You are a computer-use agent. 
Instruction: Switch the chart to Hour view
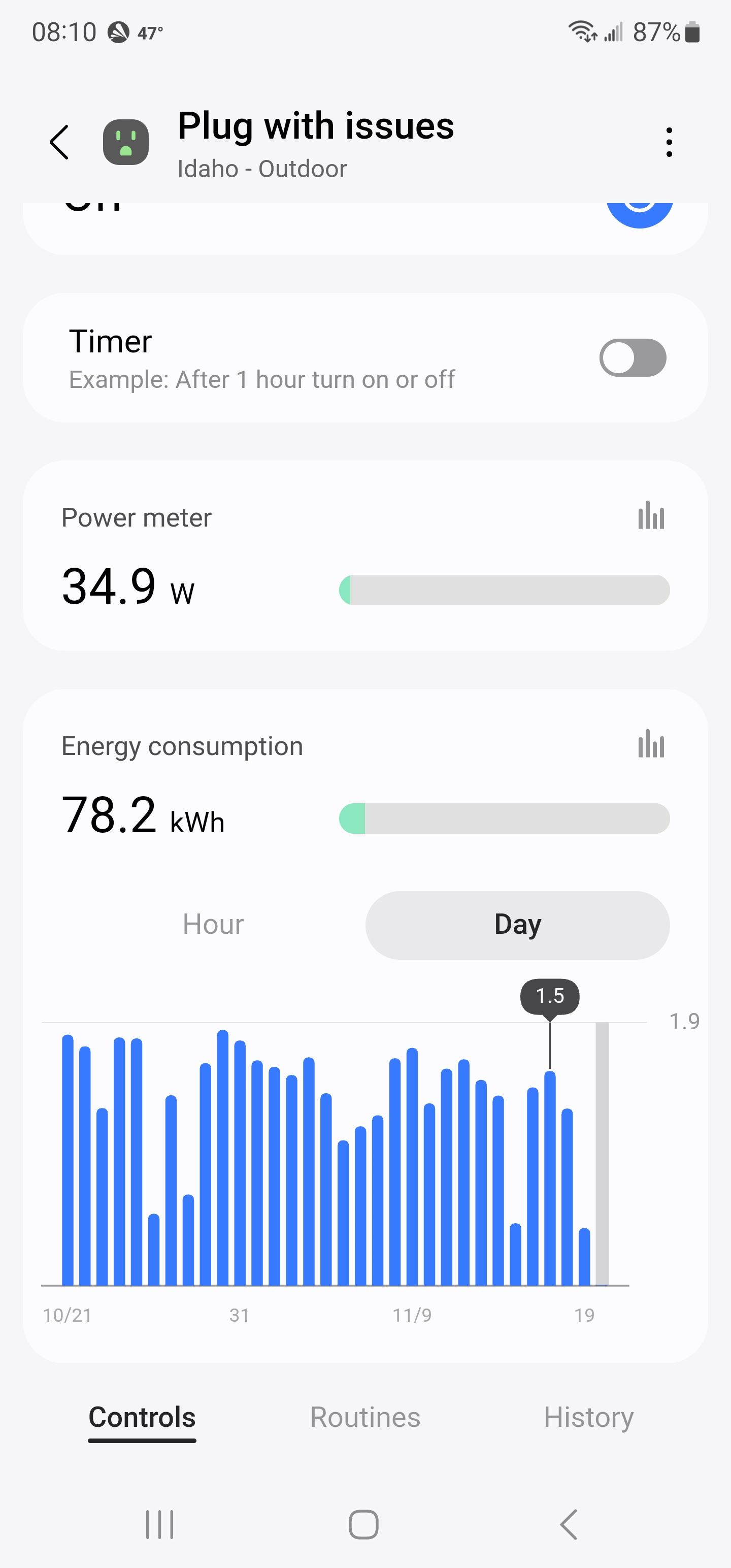[x=213, y=925]
